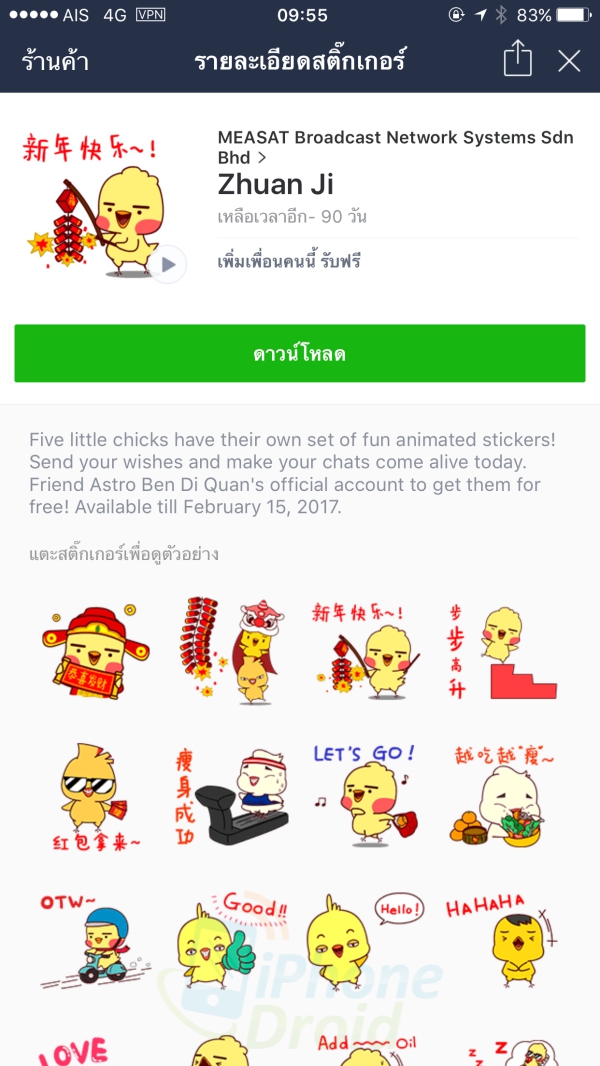Go back to ร้านค้า store
Viewport: 600px width, 1066px height.
[56, 61]
